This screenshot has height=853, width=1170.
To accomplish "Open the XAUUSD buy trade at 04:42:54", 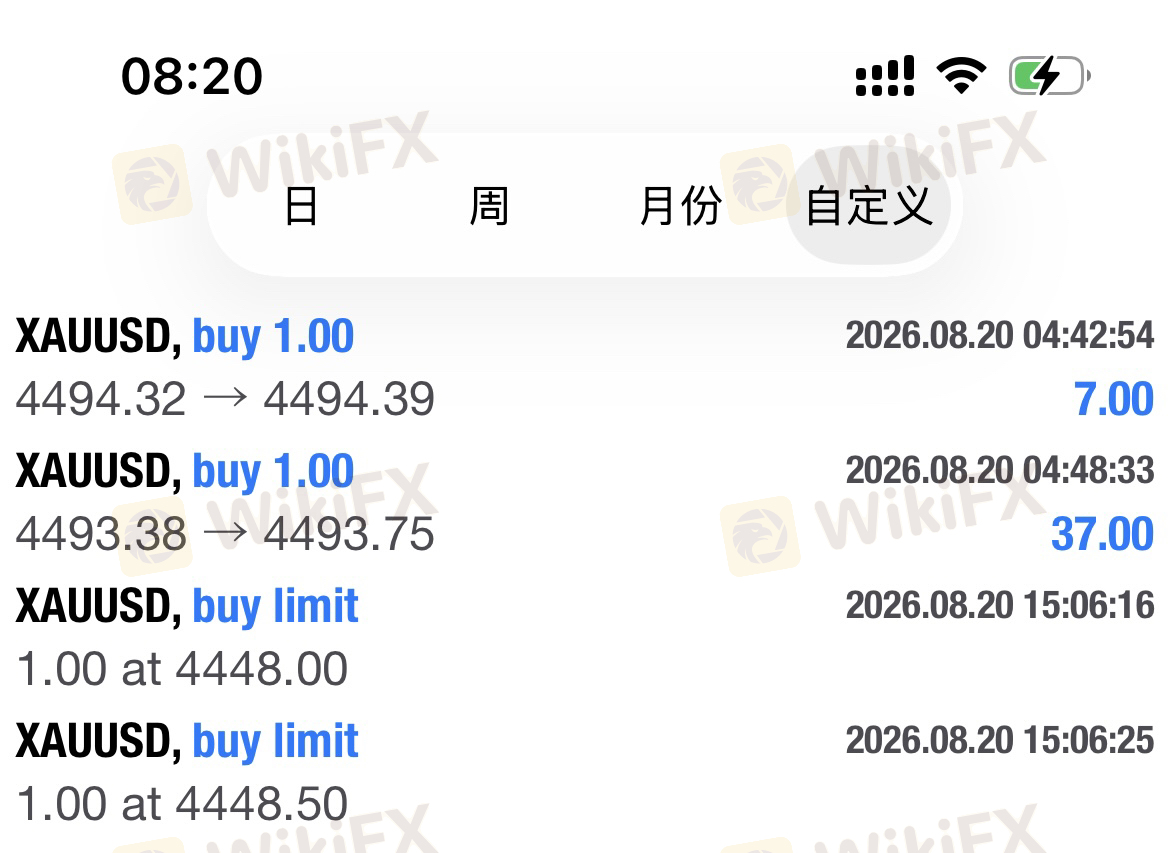I will tap(585, 367).
